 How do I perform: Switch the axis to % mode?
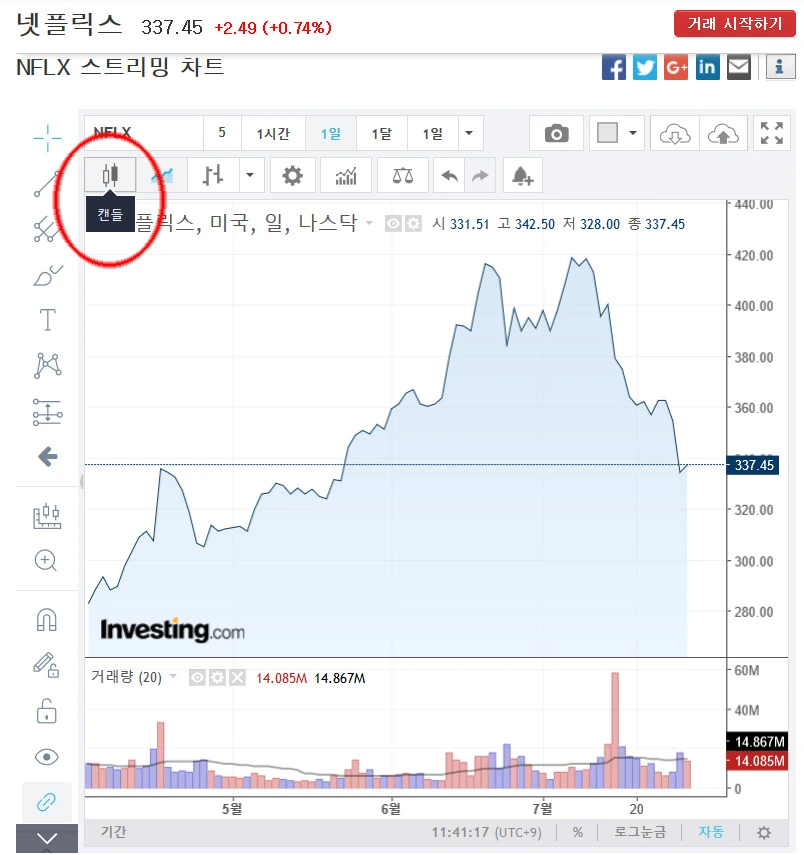coord(578,832)
